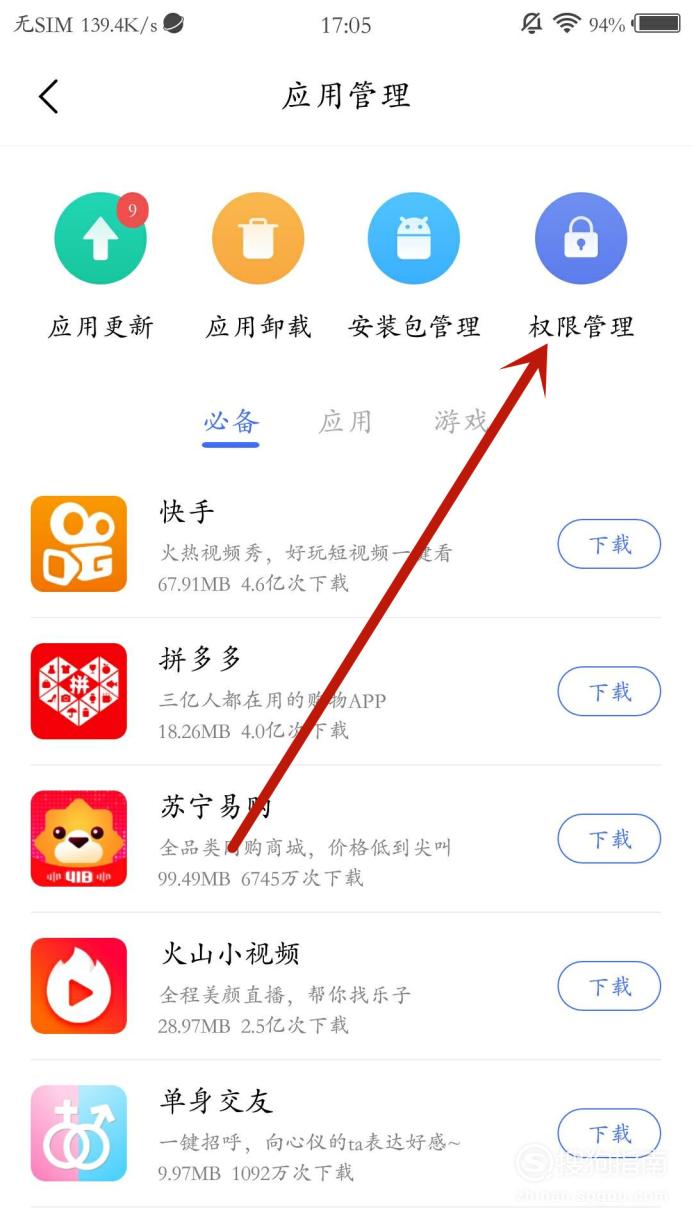692x1230 pixels.
Task: Download 火山小视频
Action: coord(609,987)
